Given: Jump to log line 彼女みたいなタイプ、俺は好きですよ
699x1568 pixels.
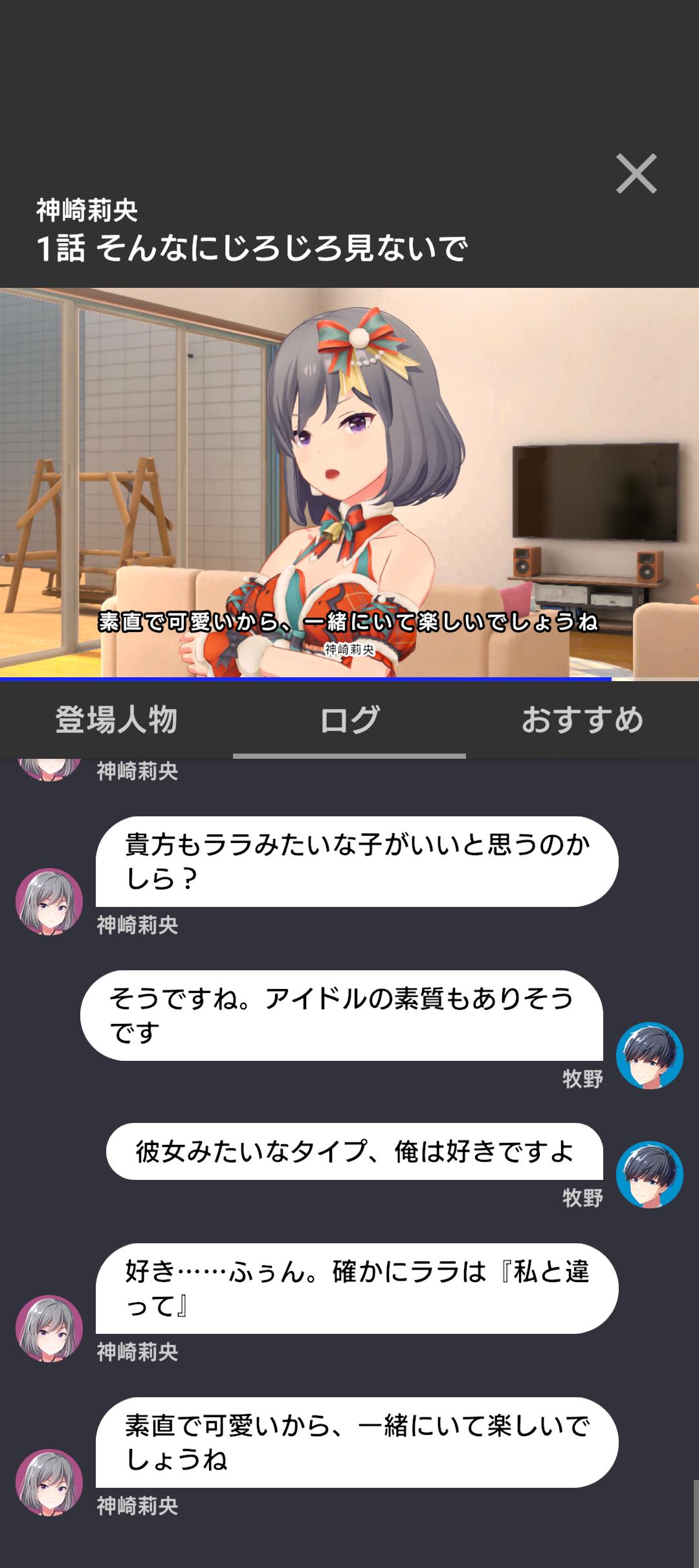Looking at the screenshot, I should [x=354, y=1151].
